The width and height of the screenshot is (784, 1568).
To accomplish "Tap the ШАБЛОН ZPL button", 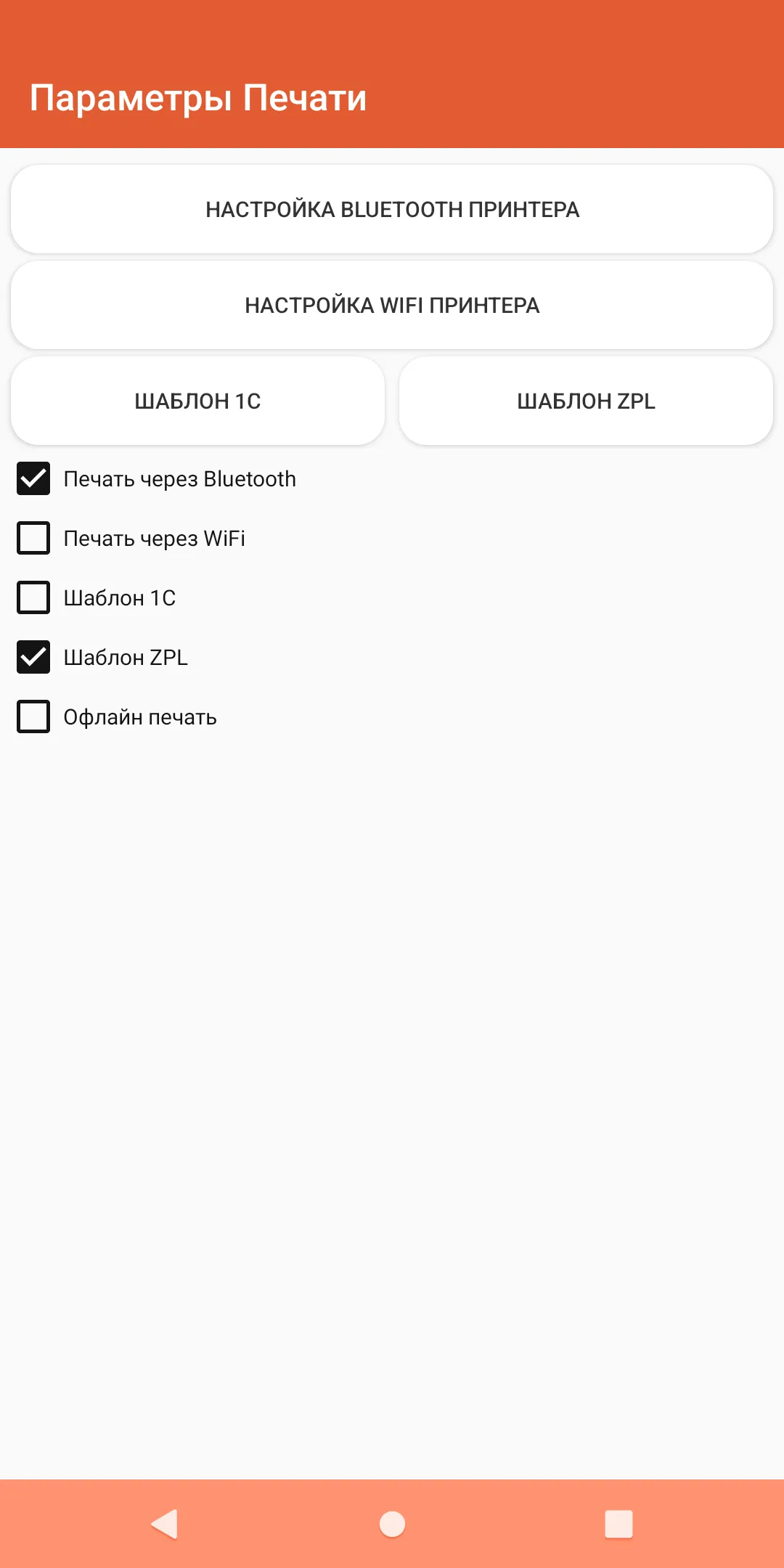I will [x=586, y=401].
